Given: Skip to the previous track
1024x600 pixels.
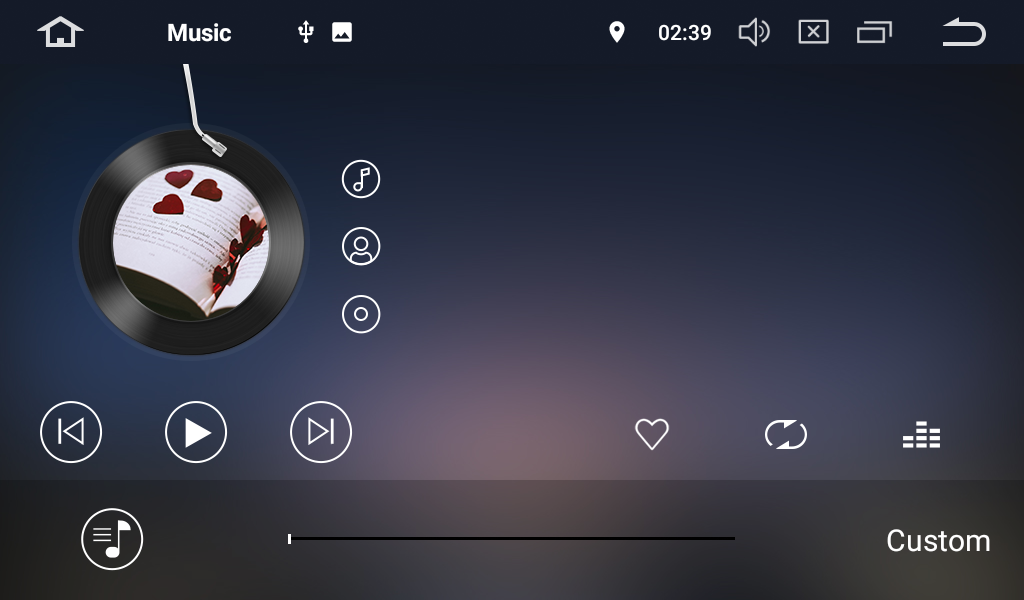Looking at the screenshot, I should 71,432.
